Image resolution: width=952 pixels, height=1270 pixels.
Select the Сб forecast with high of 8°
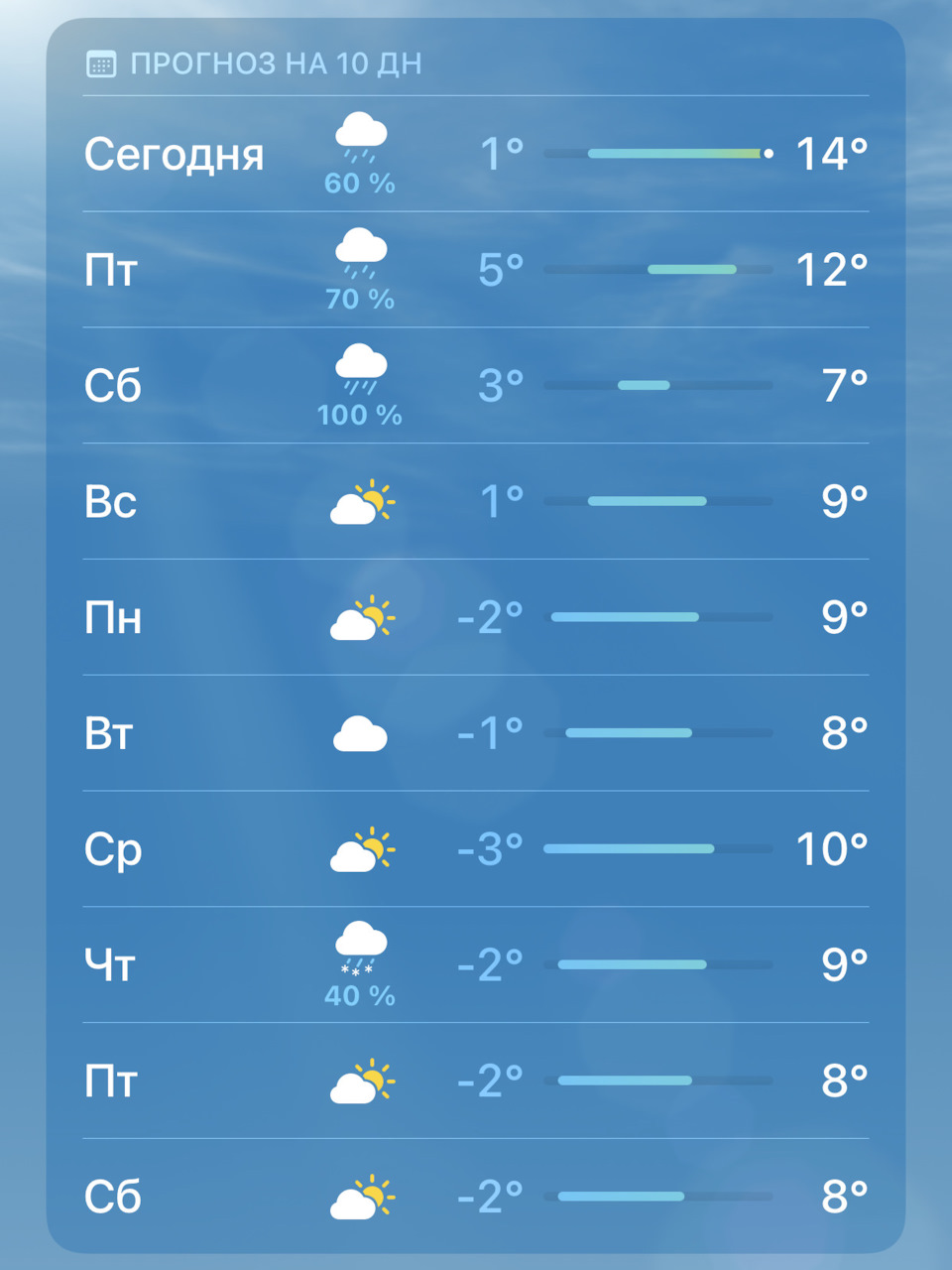click(x=474, y=1198)
